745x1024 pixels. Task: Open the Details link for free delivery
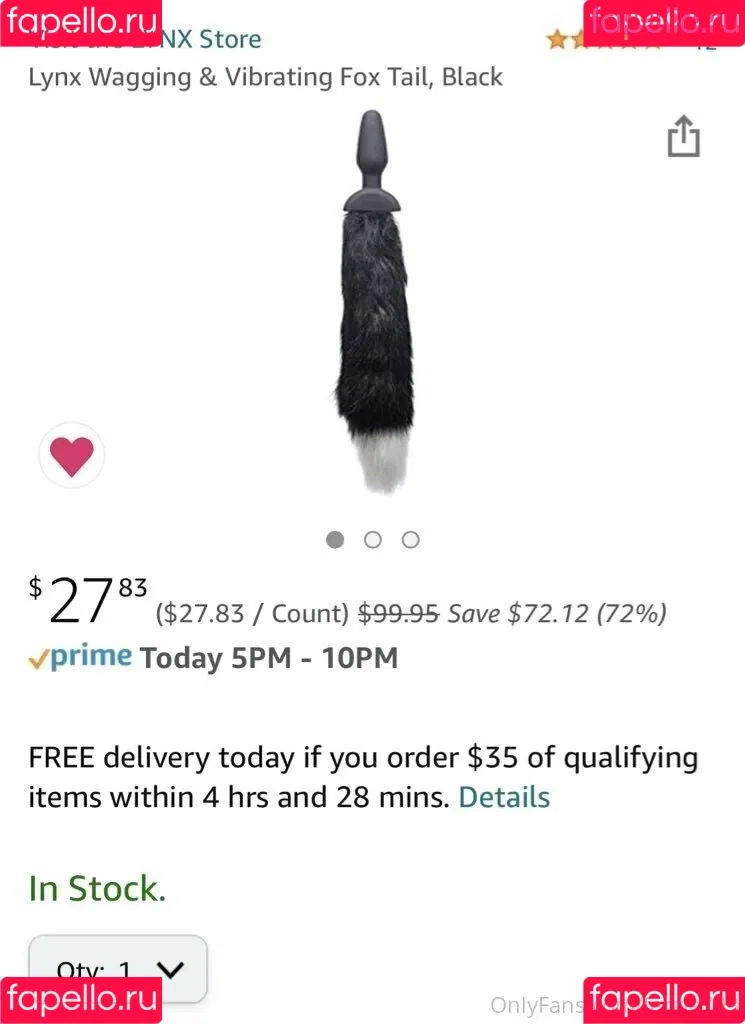click(504, 797)
